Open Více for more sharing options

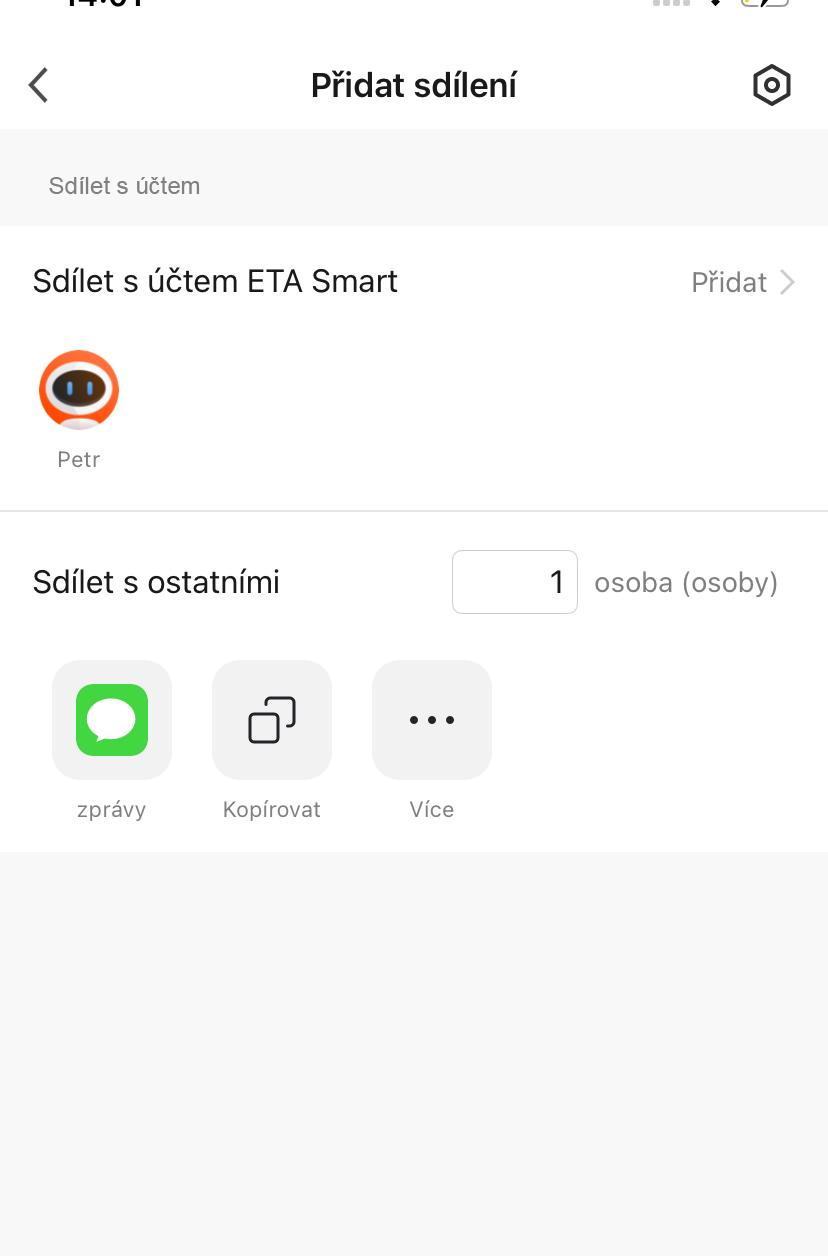tap(432, 720)
